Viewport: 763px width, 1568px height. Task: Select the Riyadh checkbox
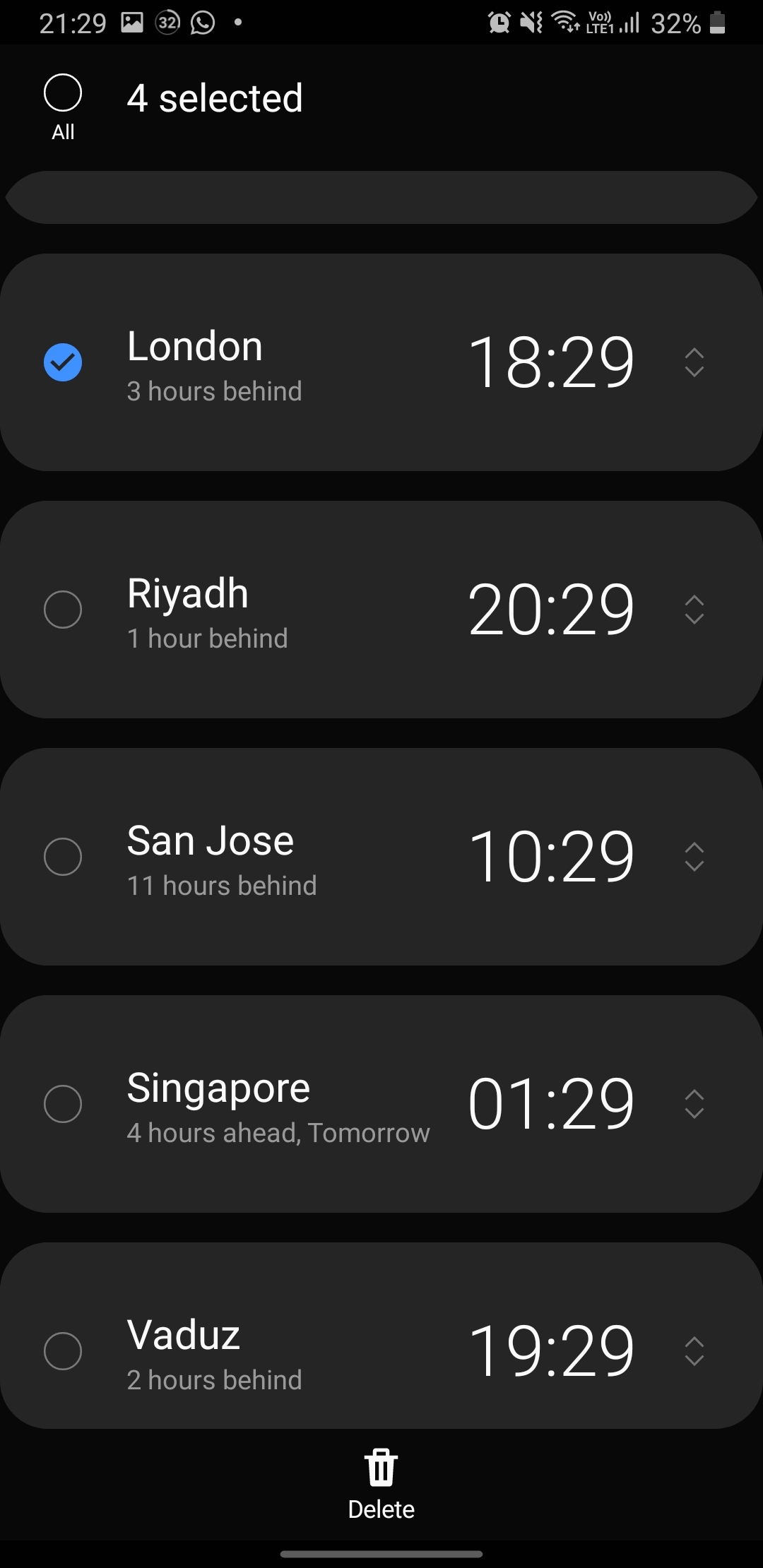63,610
